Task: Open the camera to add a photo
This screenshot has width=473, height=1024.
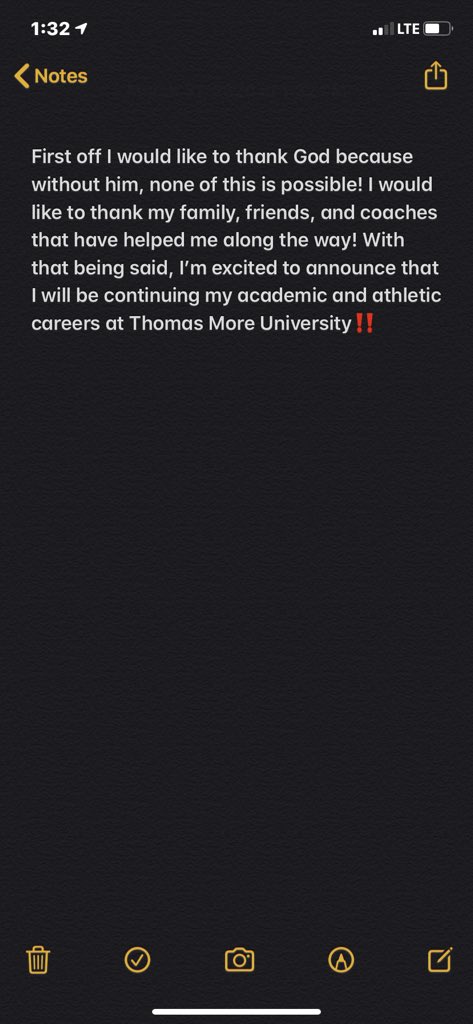Action: [239, 959]
